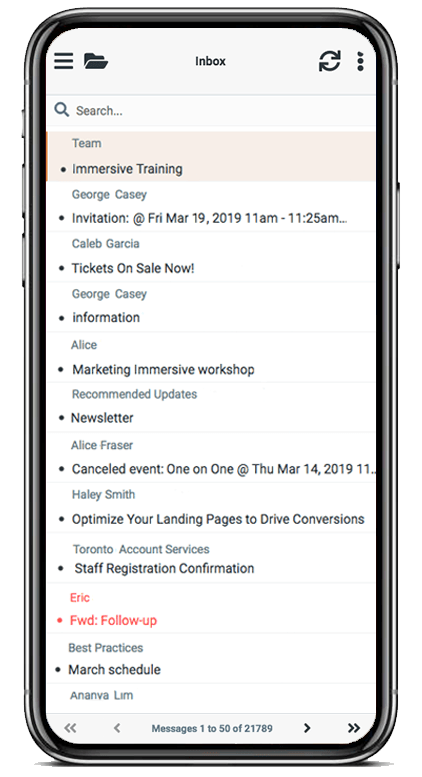
Task: Open Haley Smith's Landing Pages email
Action: pyautogui.click(x=211, y=507)
